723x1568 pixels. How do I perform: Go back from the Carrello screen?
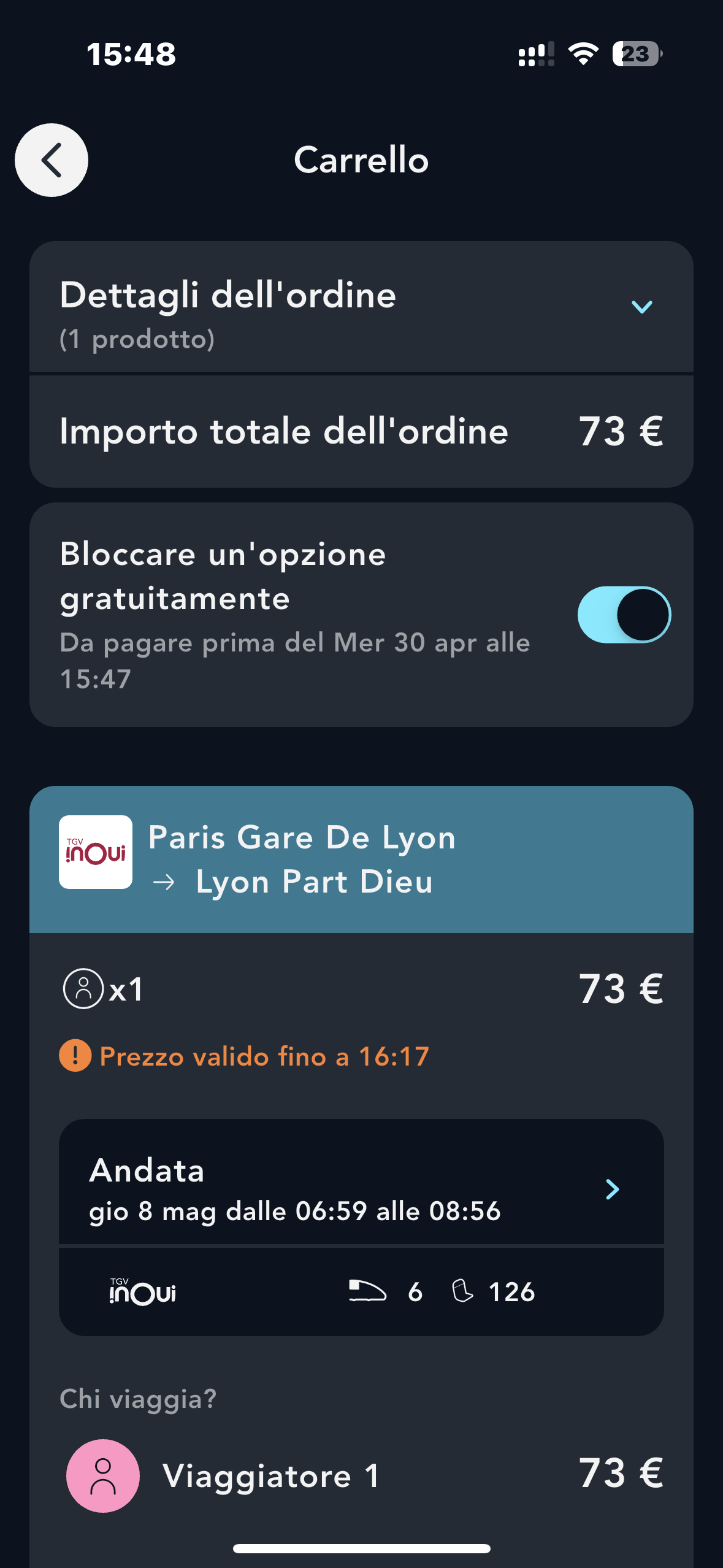52,160
